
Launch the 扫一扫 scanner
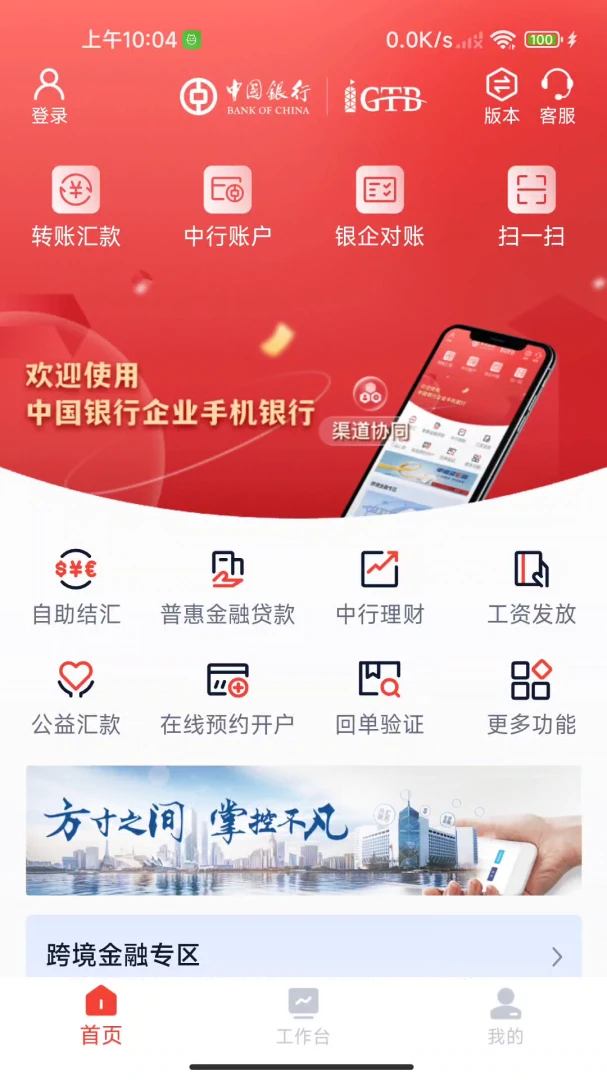[x=531, y=207]
